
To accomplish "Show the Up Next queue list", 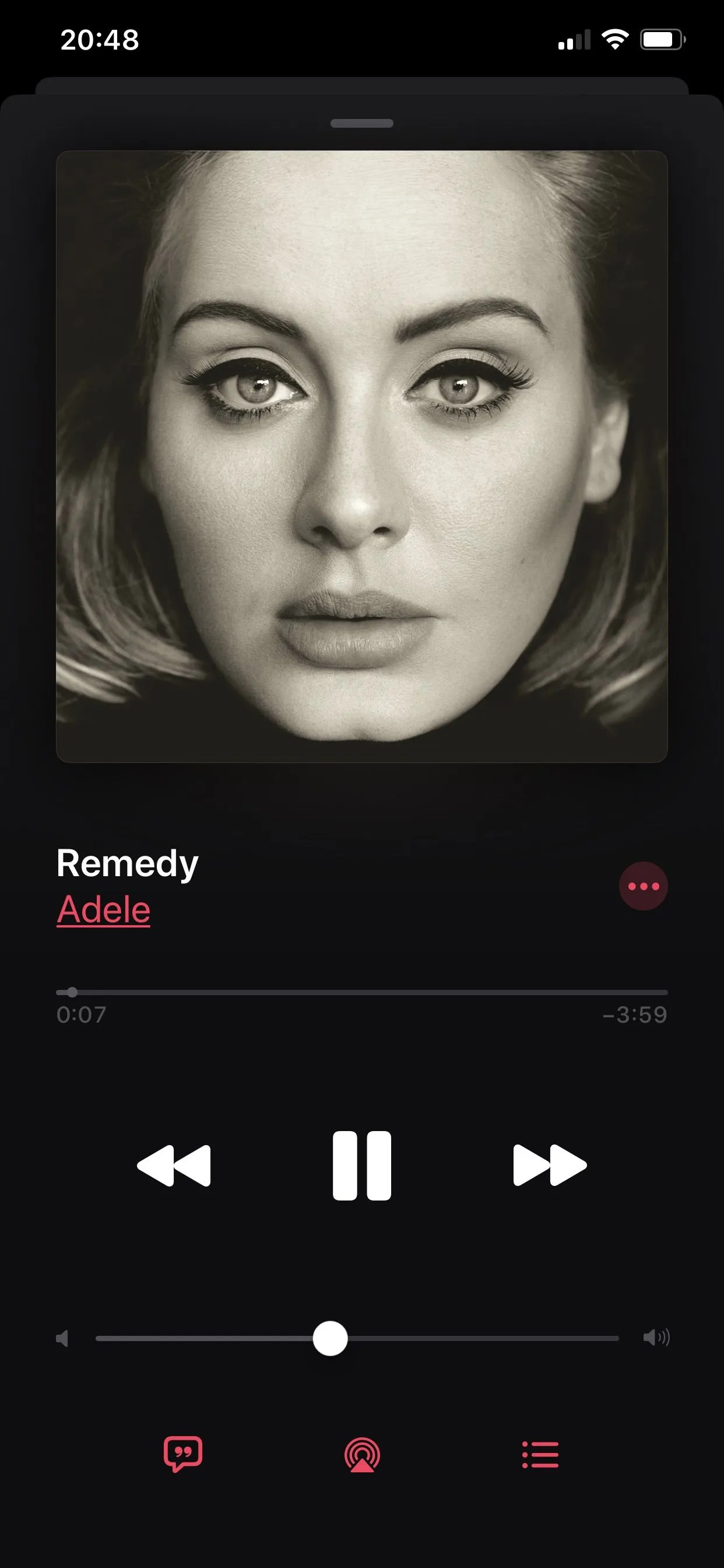I will 540,1455.
